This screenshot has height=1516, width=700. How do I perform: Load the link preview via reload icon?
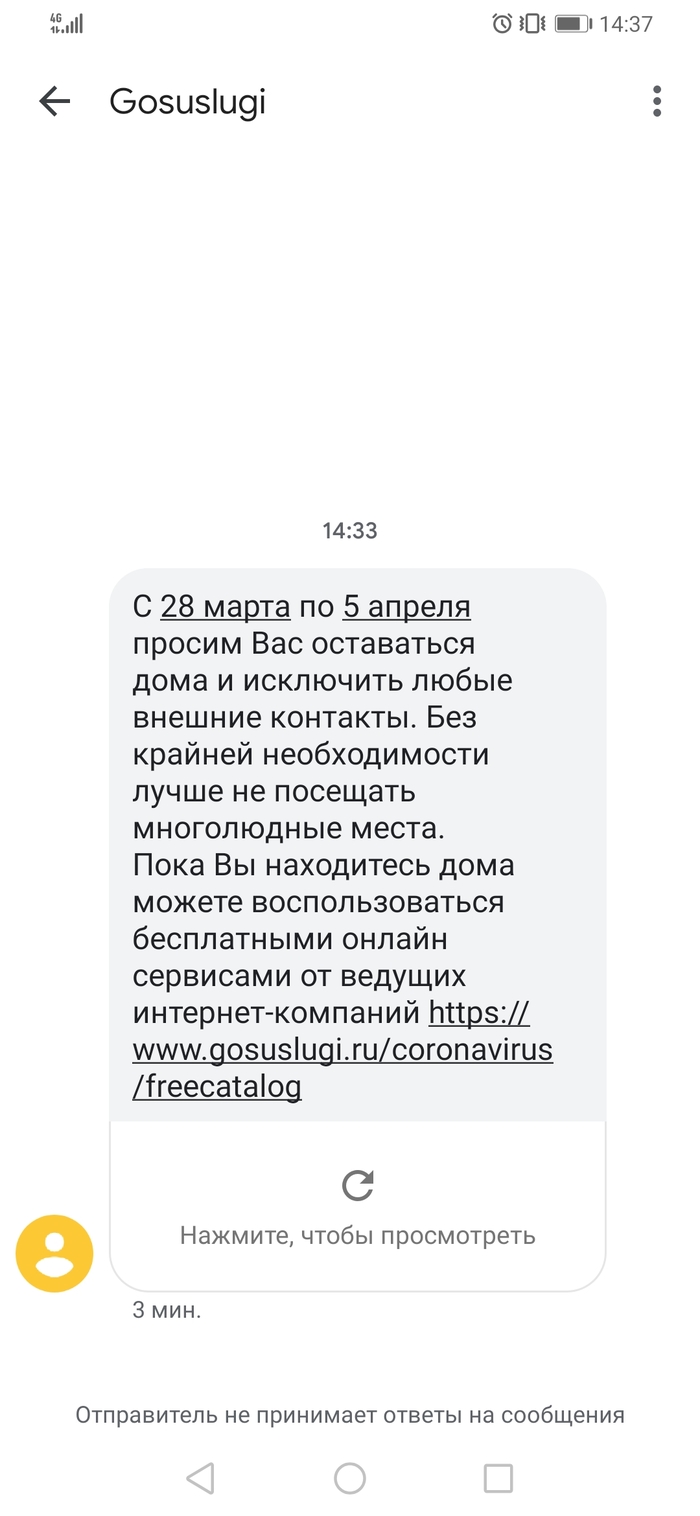357,1186
